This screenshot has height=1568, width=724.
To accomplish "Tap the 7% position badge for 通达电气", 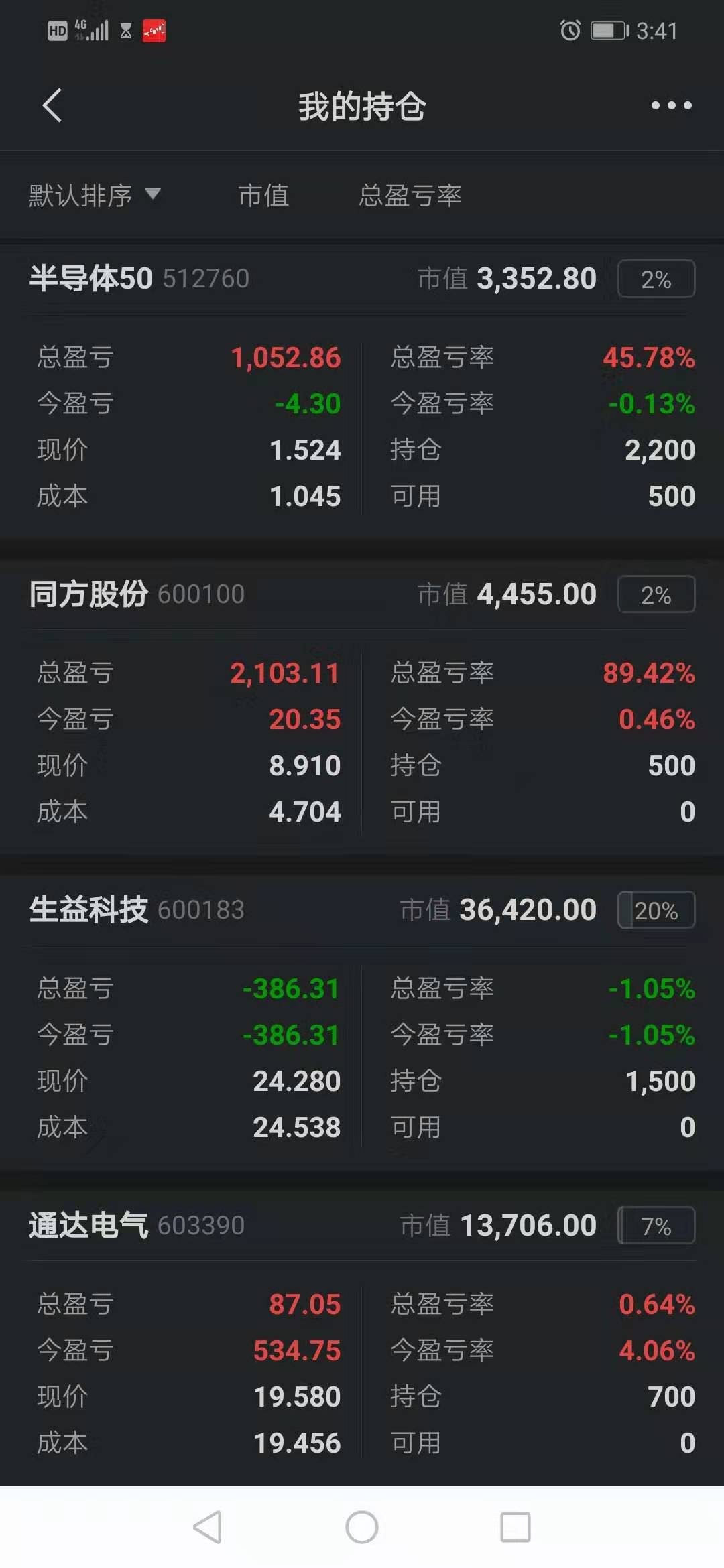I will point(656,1226).
